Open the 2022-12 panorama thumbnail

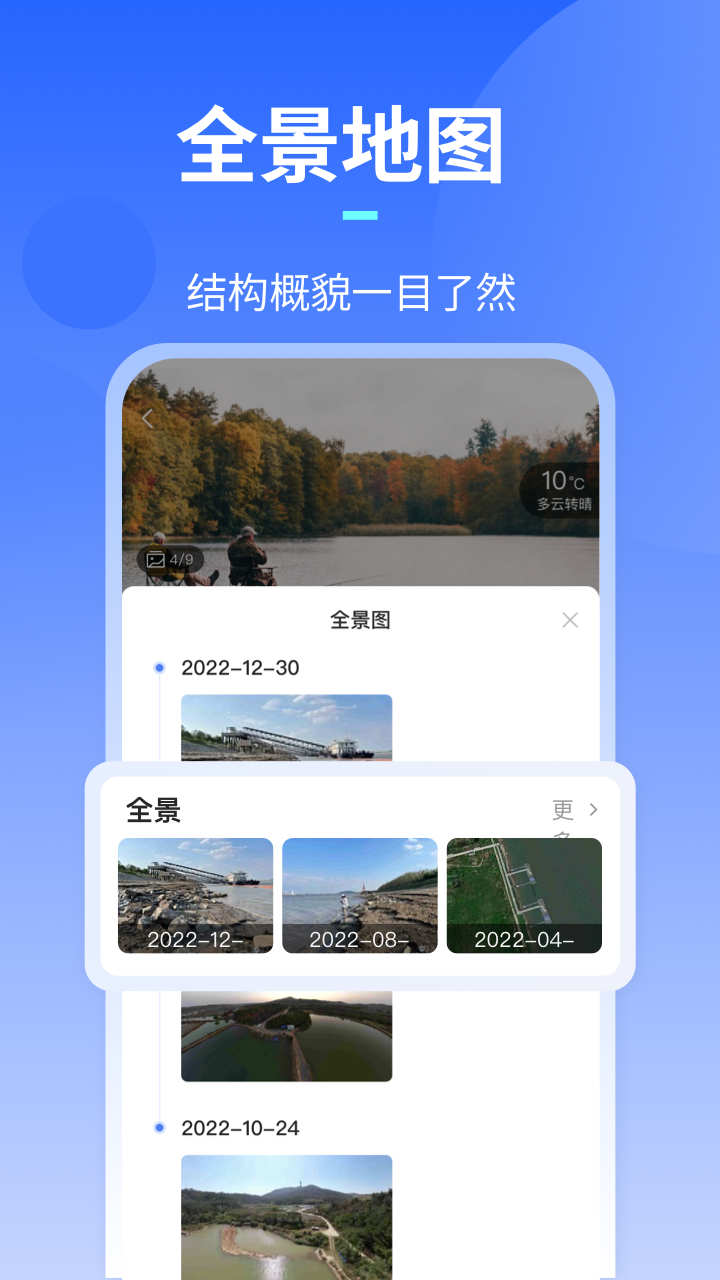pyautogui.click(x=195, y=895)
